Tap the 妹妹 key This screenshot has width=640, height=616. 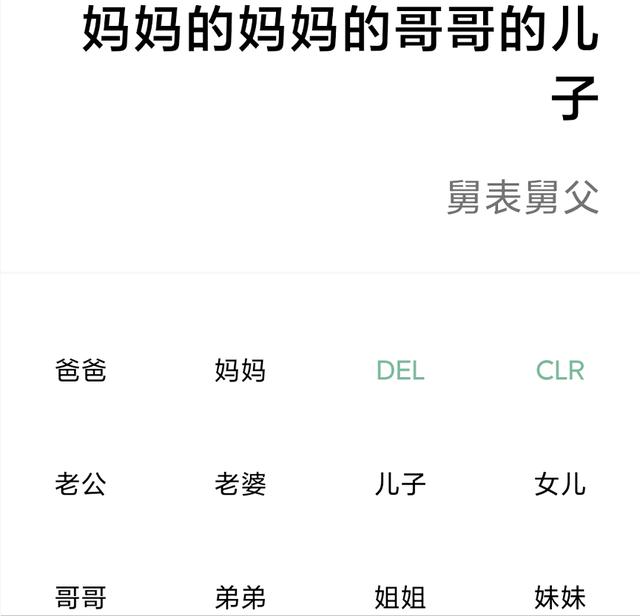click(x=560, y=598)
